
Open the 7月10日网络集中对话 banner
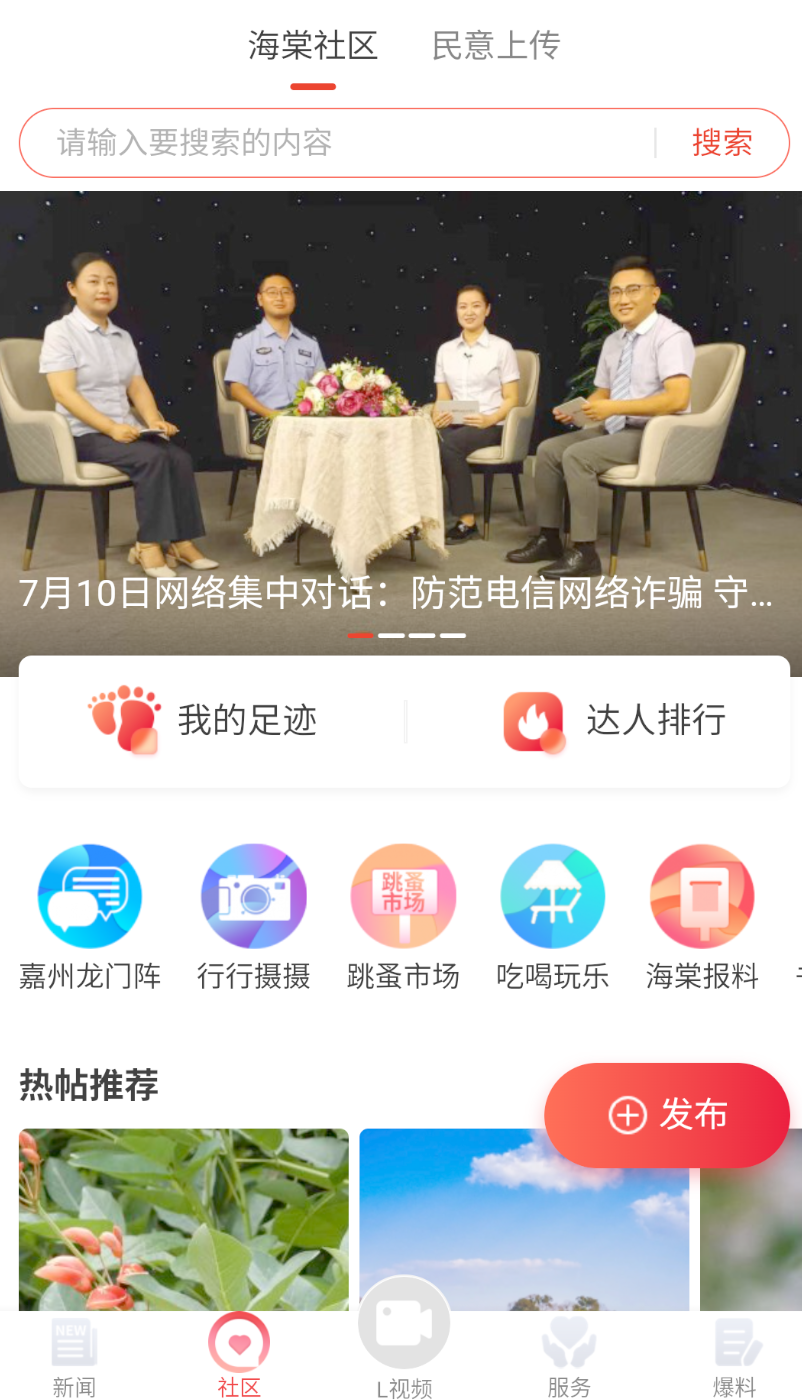(x=401, y=433)
